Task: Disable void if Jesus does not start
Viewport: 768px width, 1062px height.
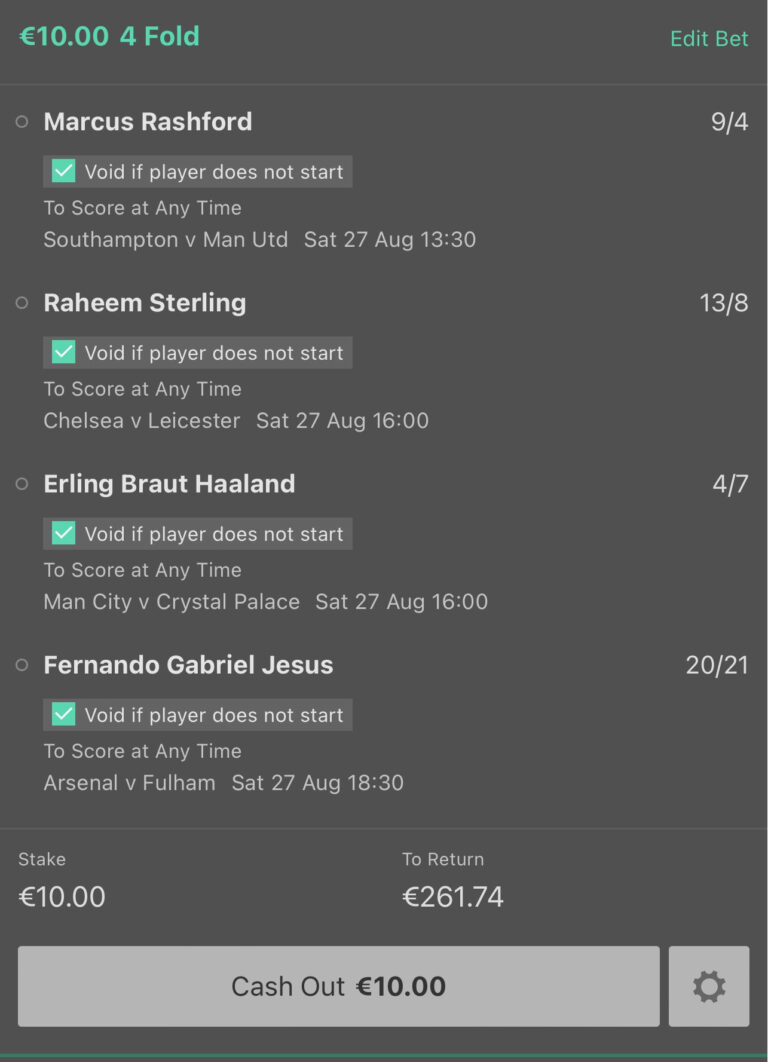Action: pos(62,714)
